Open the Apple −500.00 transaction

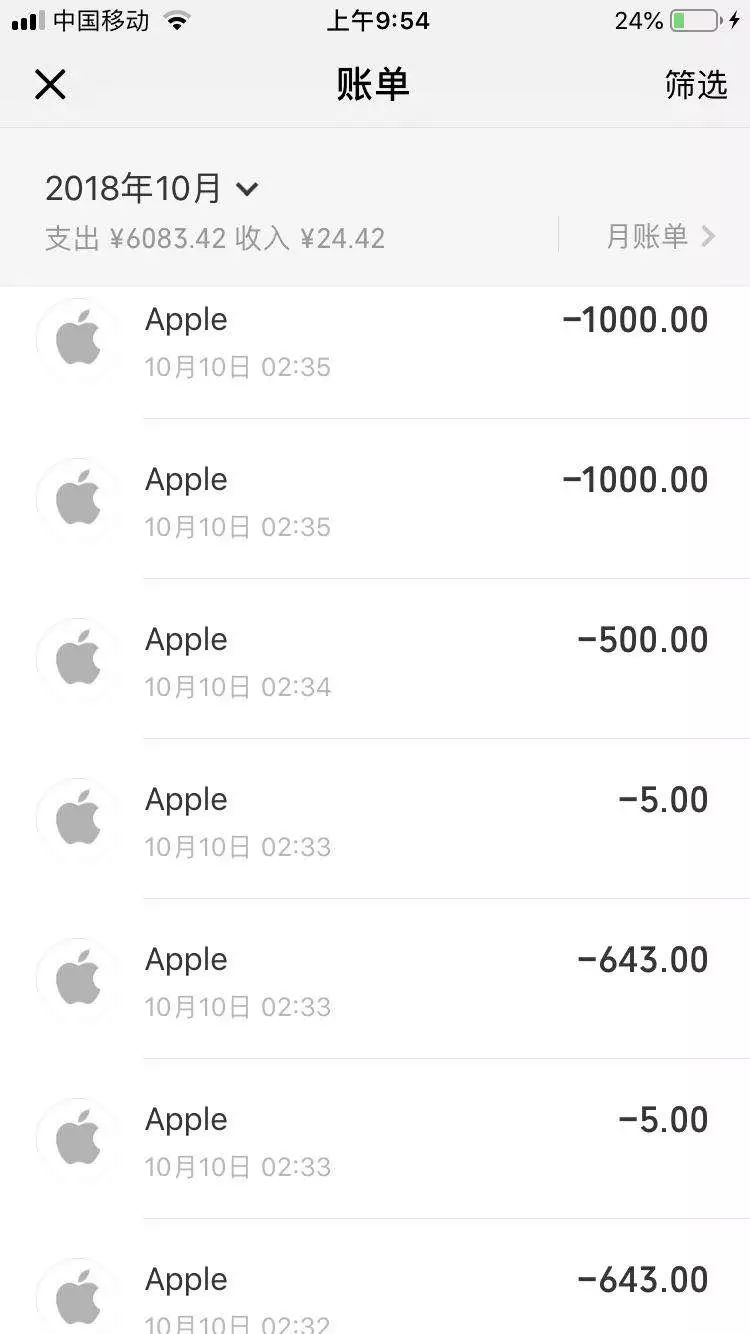pos(400,660)
